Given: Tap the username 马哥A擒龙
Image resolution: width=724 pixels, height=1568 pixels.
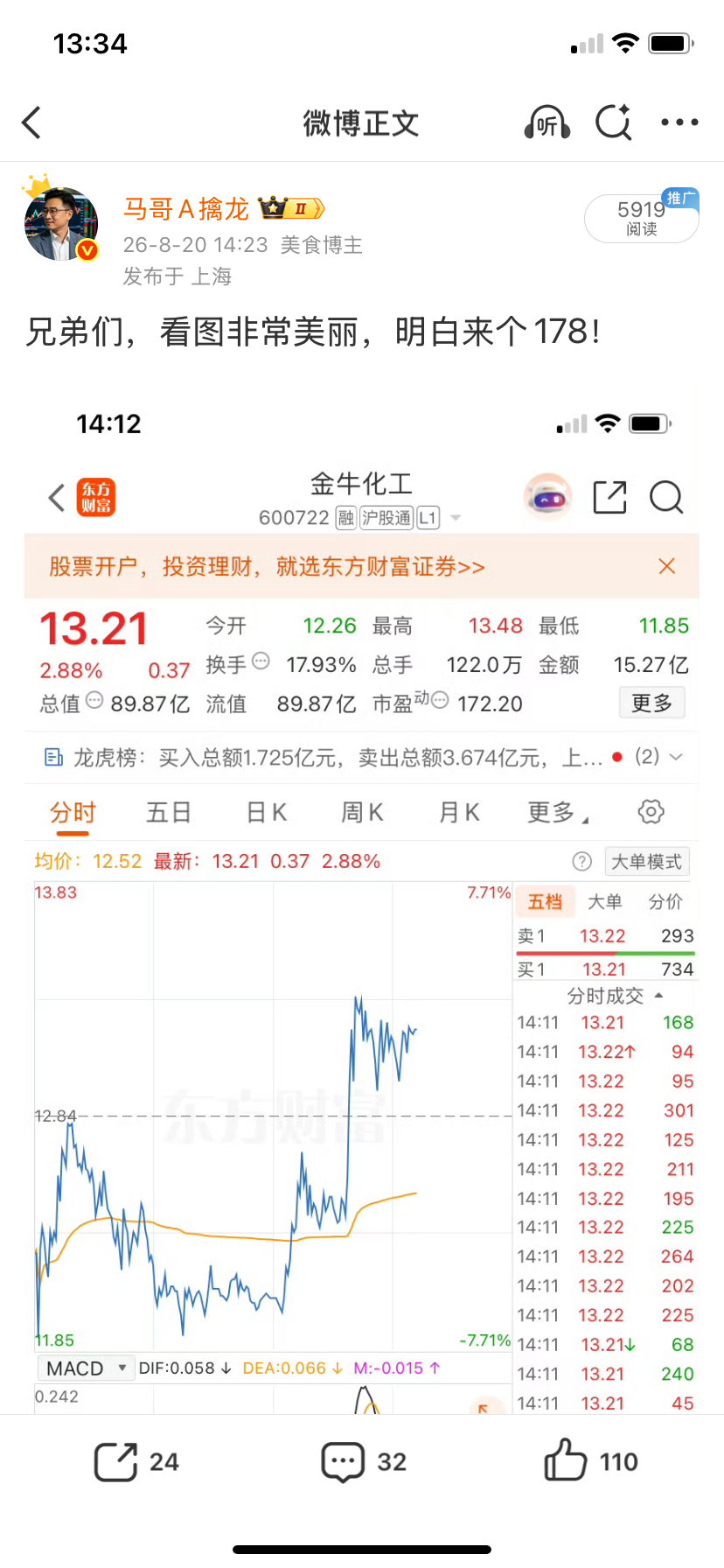Looking at the screenshot, I should pyautogui.click(x=185, y=209).
